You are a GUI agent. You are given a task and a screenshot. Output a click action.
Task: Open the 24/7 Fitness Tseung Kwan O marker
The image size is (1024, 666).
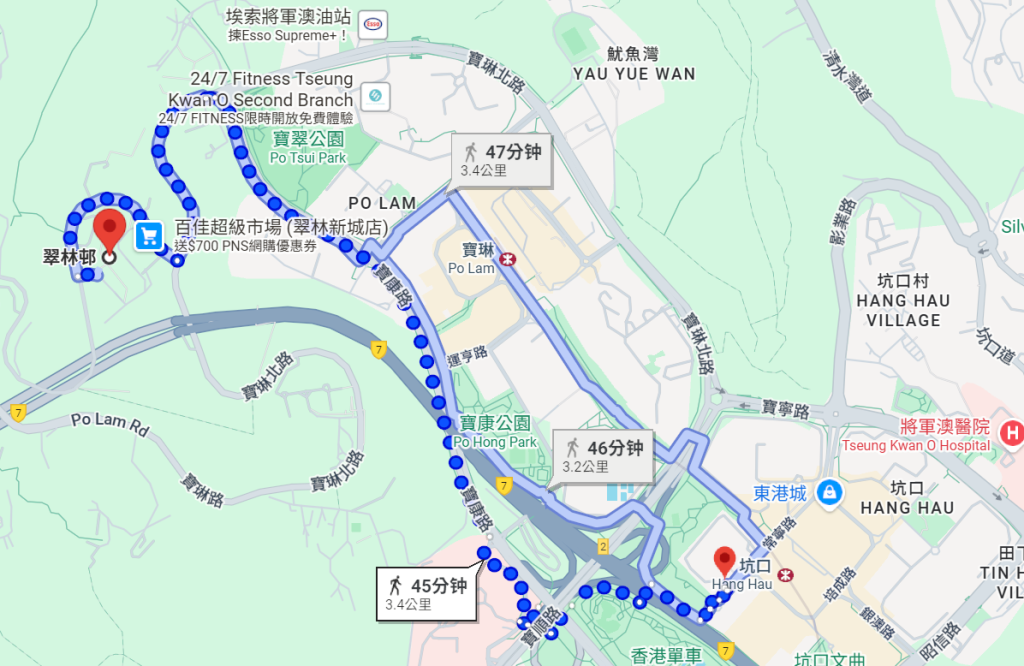click(376, 96)
